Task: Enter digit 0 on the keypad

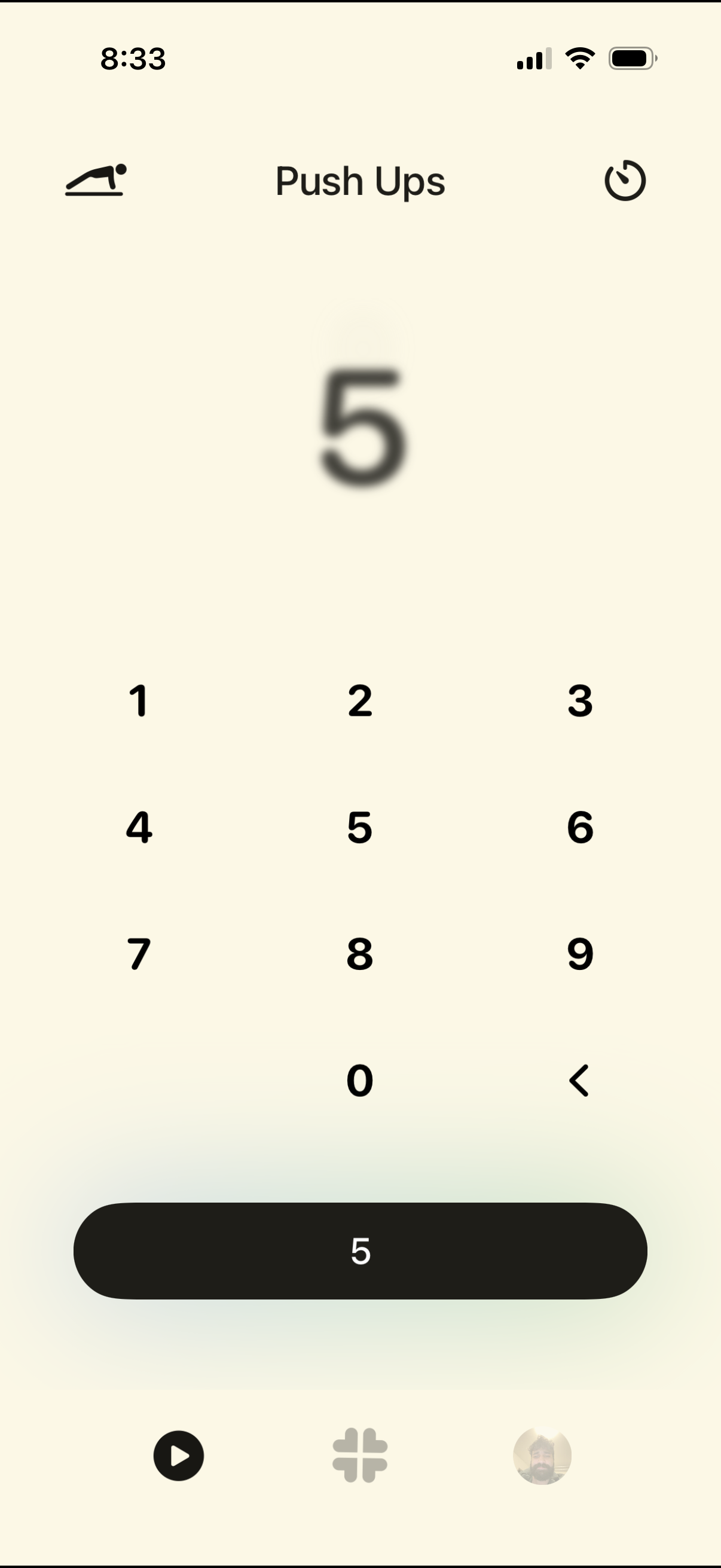Action: point(359,1081)
